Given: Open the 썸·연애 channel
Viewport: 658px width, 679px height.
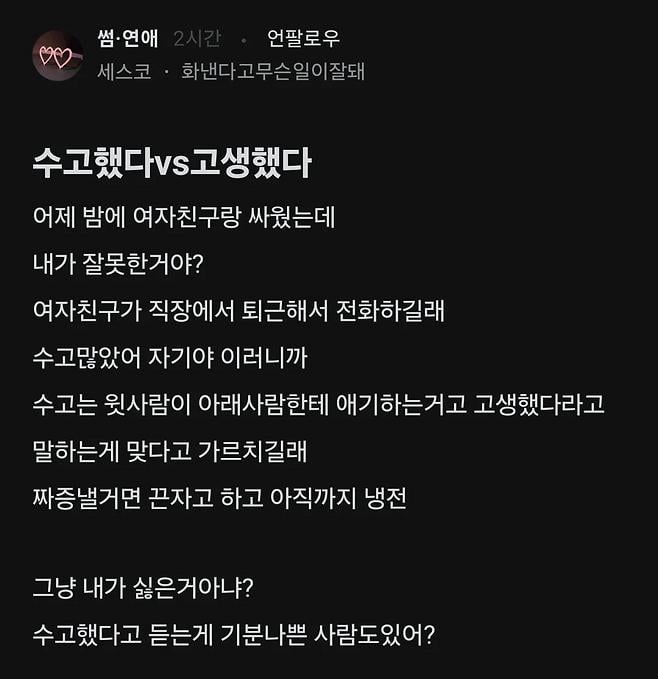Looking at the screenshot, I should point(128,39).
